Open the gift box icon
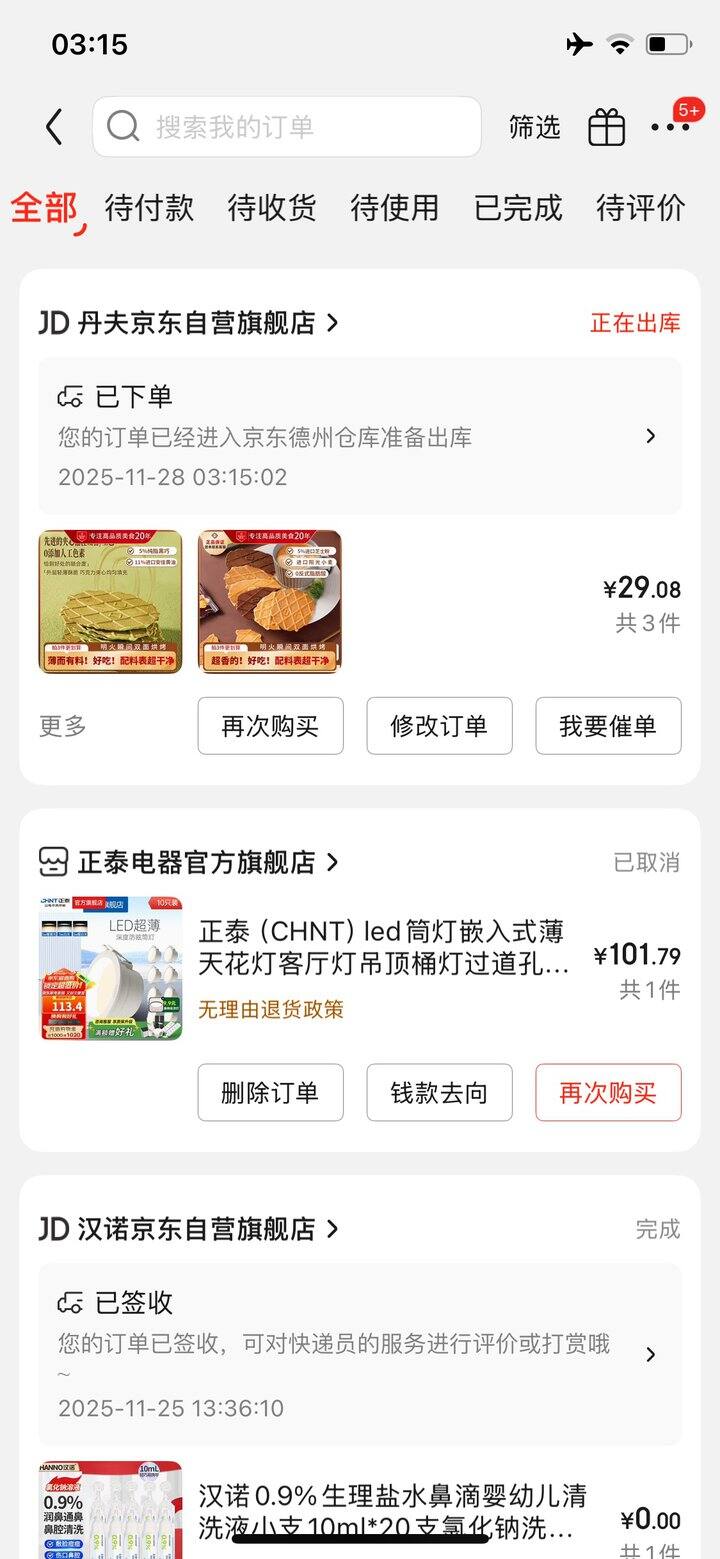Viewport: 720px width, 1559px height. [606, 127]
